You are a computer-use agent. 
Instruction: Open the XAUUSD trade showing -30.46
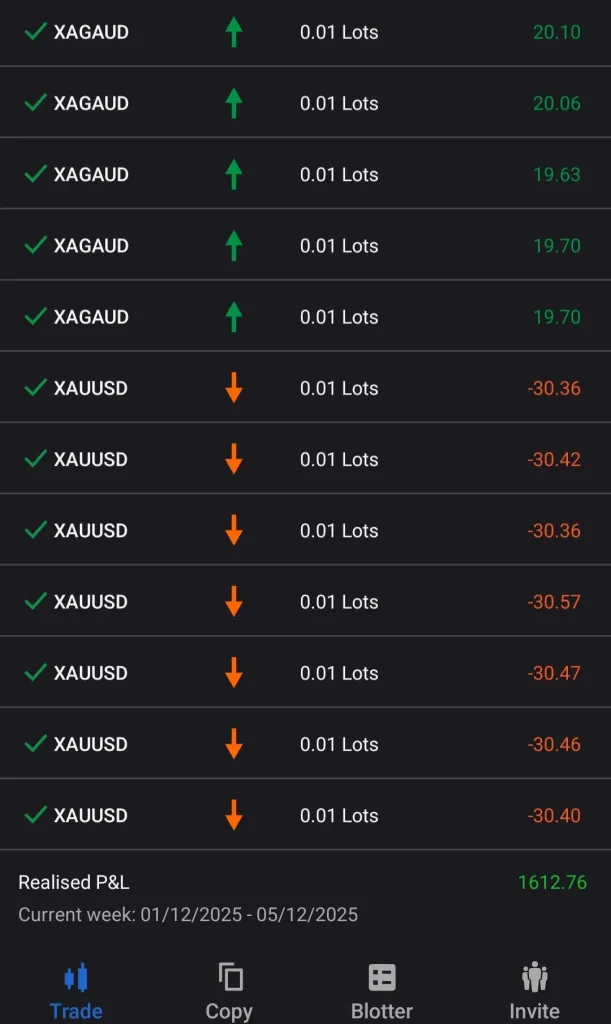coord(305,744)
